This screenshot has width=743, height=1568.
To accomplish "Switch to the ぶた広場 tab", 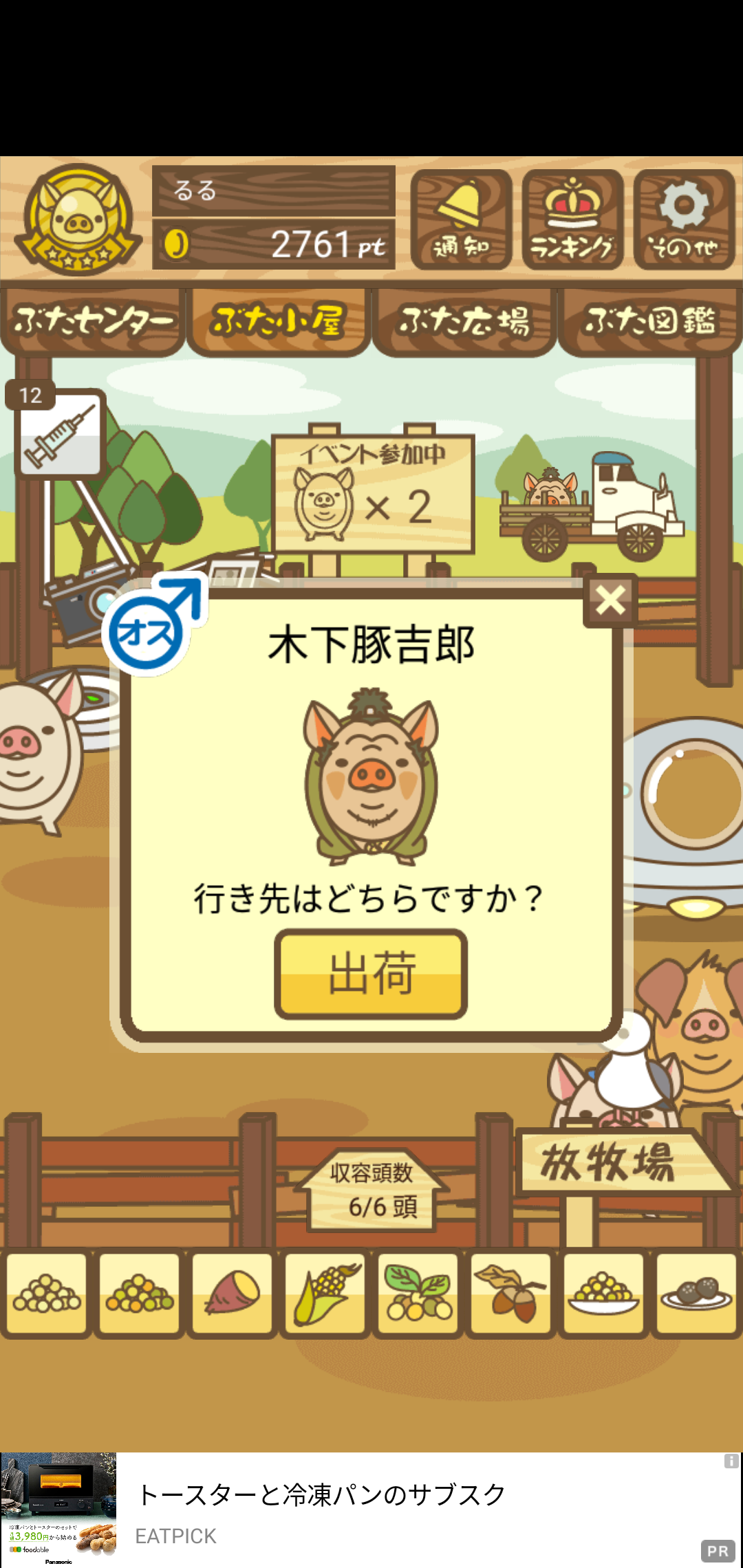I will 464,322.
